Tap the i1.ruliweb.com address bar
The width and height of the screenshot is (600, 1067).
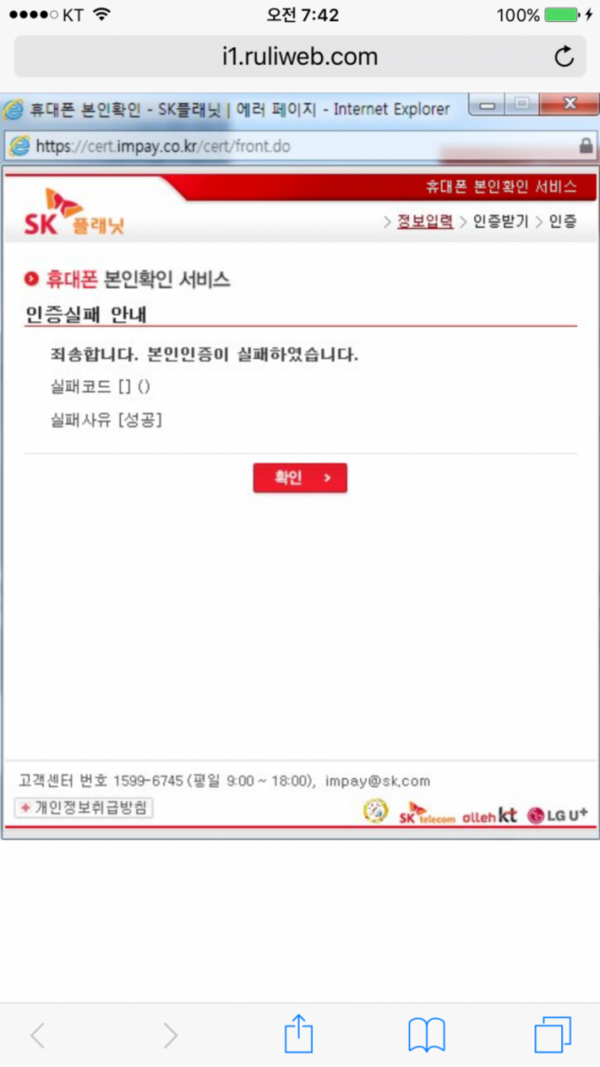coord(300,57)
